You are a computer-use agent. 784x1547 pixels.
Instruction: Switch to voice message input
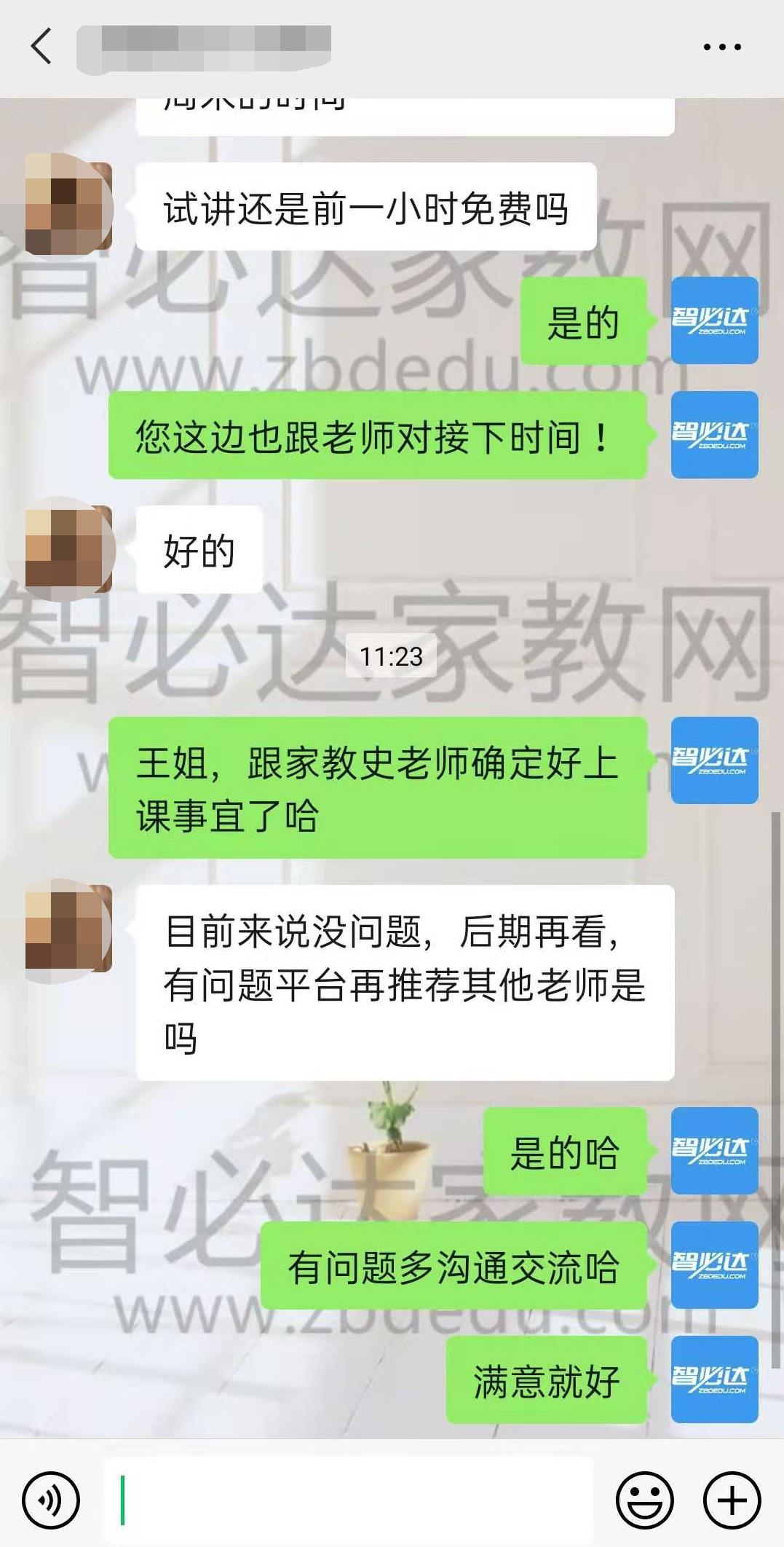(51, 1500)
